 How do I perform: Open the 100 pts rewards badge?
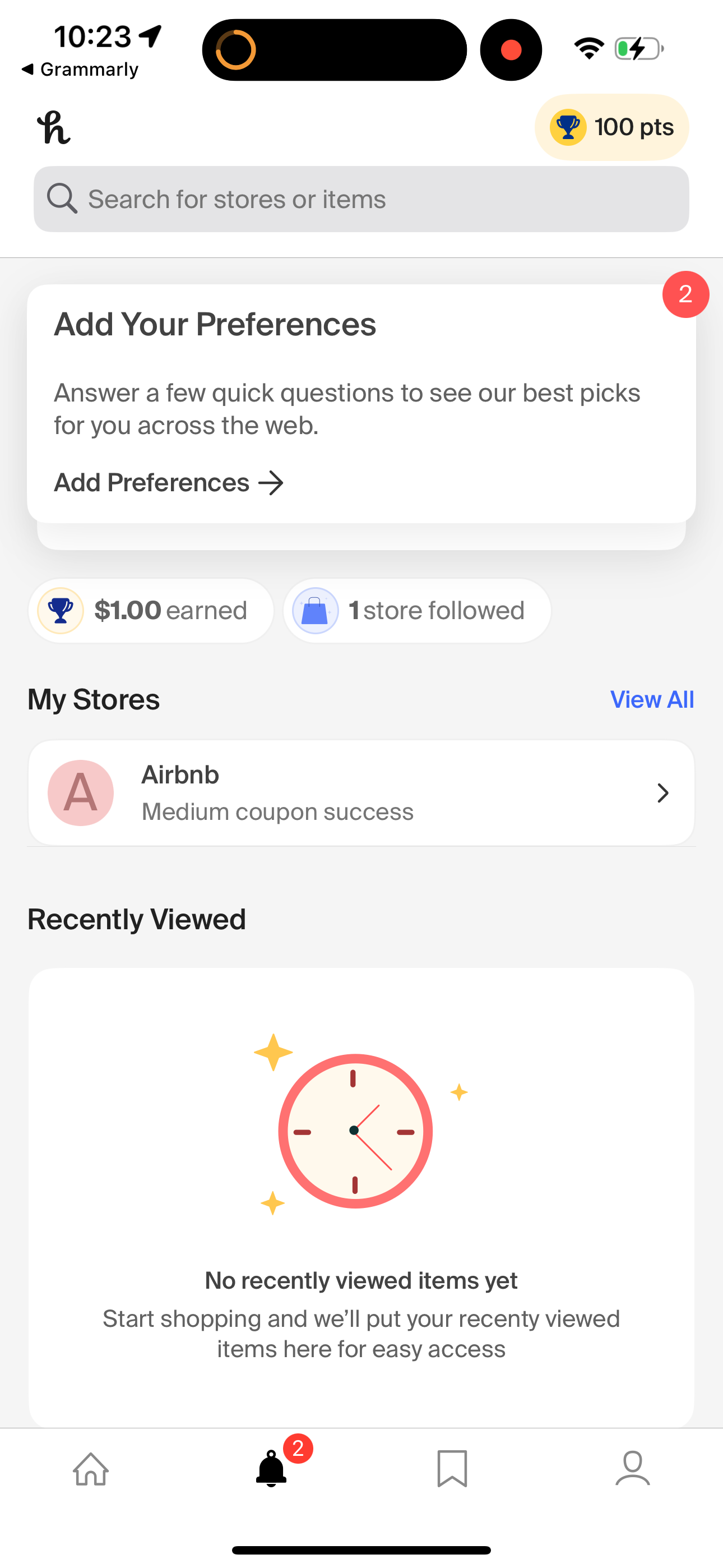click(x=610, y=127)
